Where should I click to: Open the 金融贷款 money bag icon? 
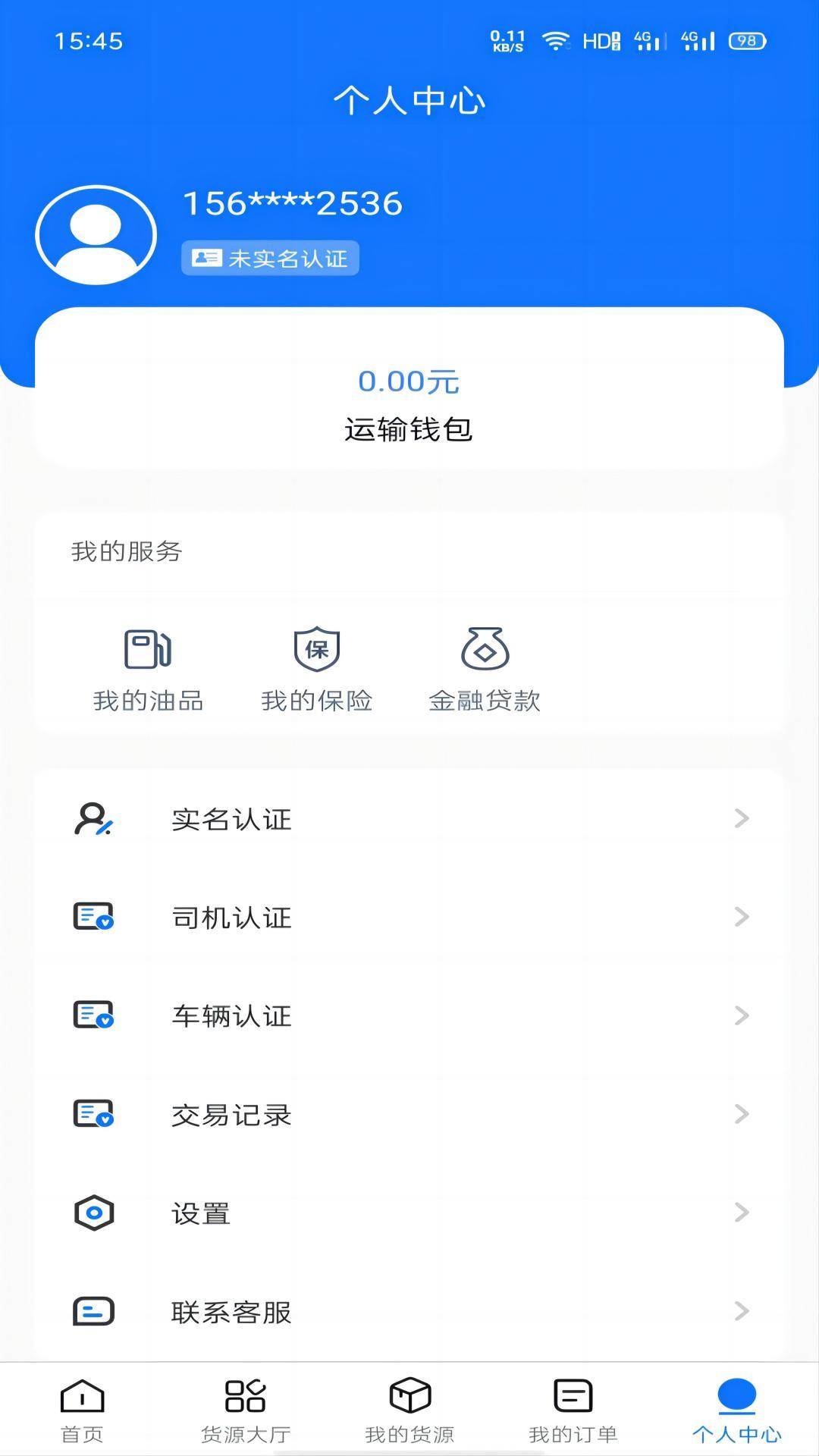(485, 650)
